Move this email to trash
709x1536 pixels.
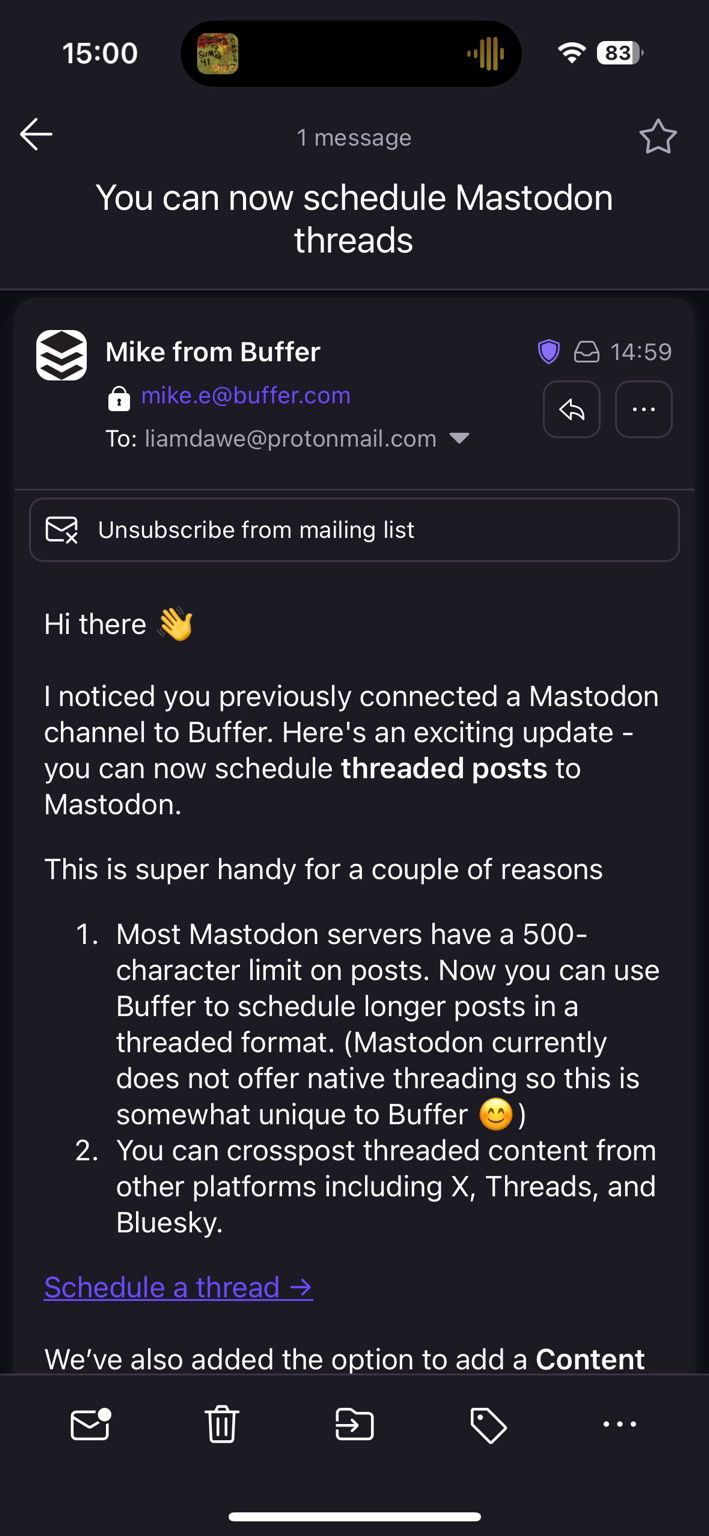point(221,1424)
